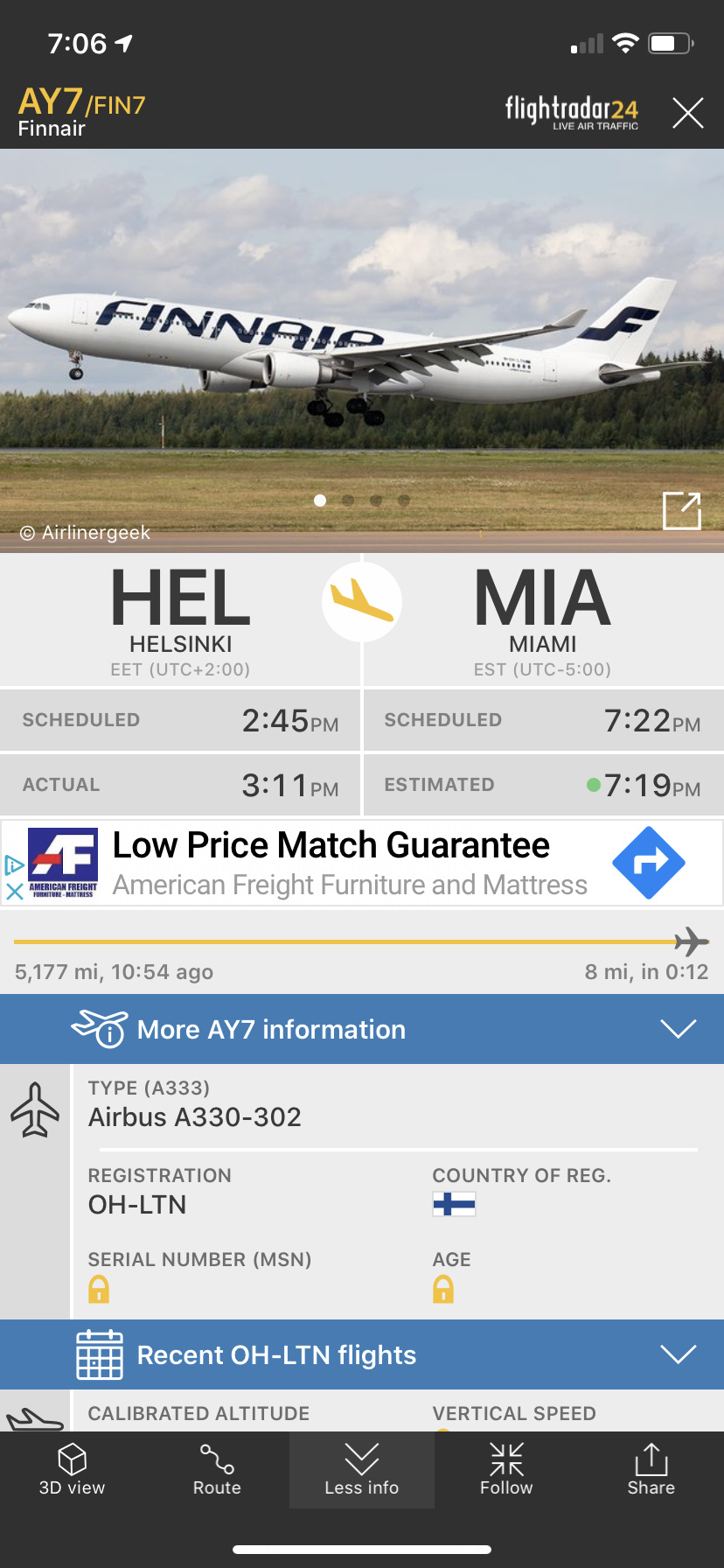Follow this Finnair flight

(x=506, y=1470)
